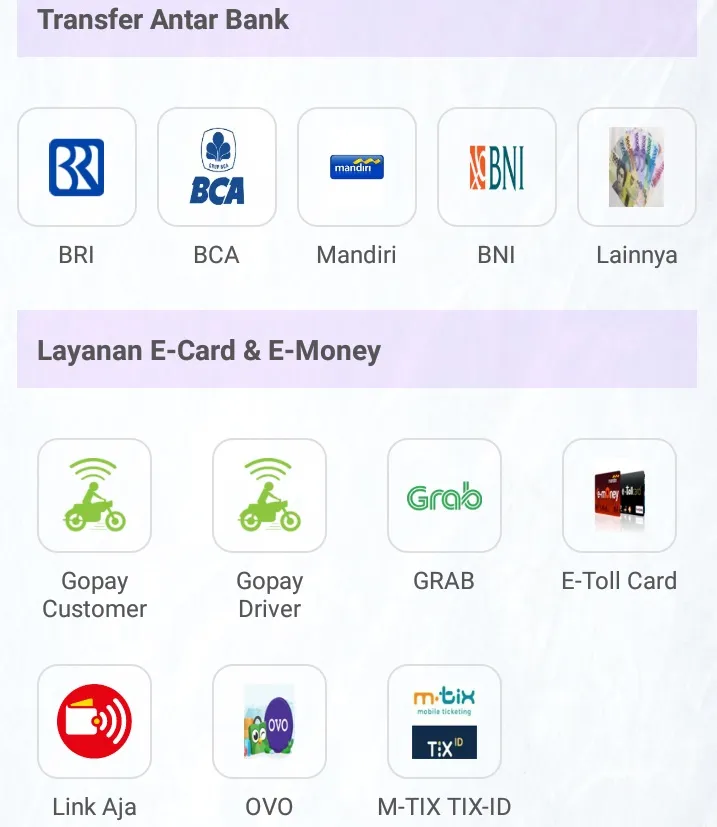The image size is (717, 827).
Task: Open Mandiri bank transfer
Action: [x=357, y=167]
